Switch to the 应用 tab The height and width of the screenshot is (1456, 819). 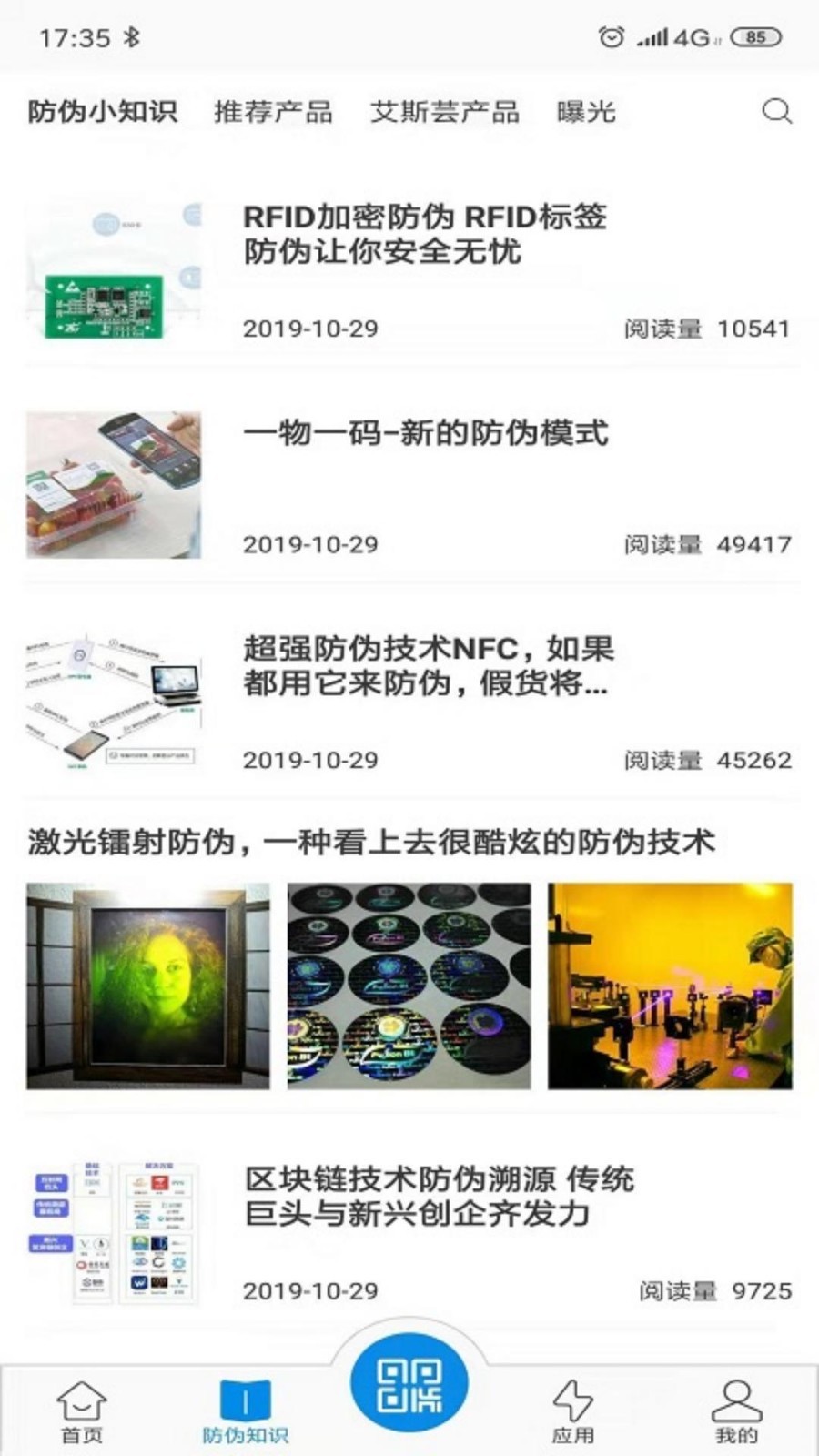tap(573, 1411)
